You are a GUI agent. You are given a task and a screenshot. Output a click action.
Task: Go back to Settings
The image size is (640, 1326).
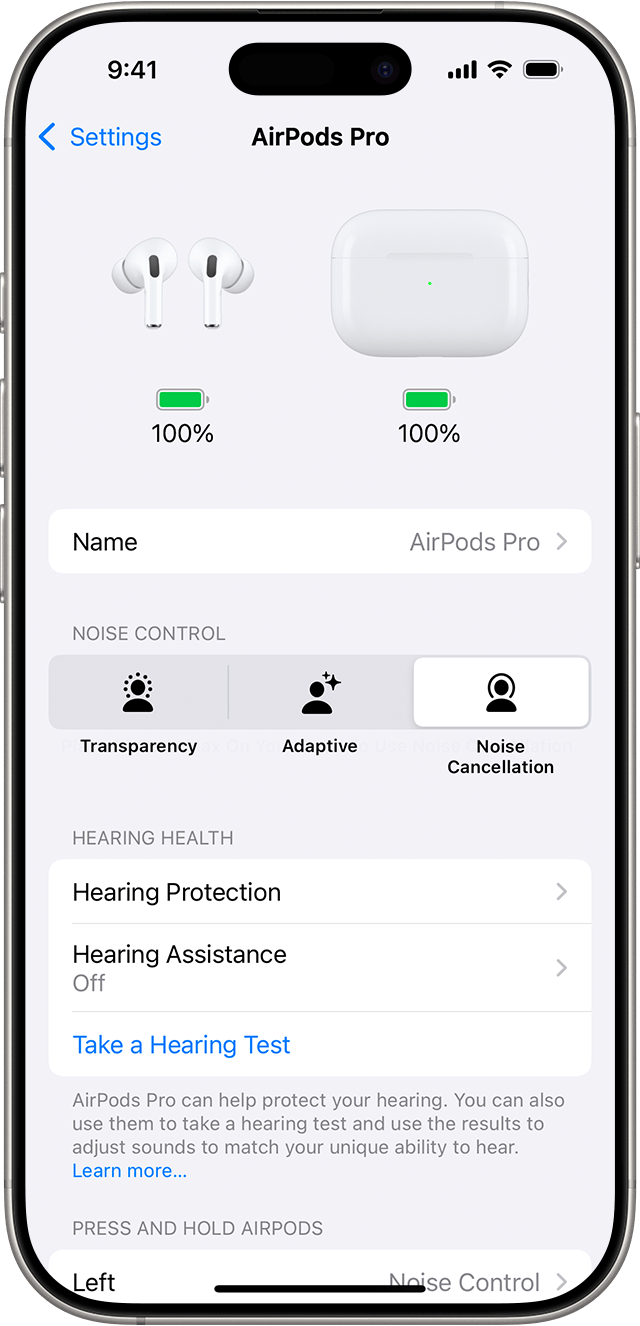(x=99, y=137)
